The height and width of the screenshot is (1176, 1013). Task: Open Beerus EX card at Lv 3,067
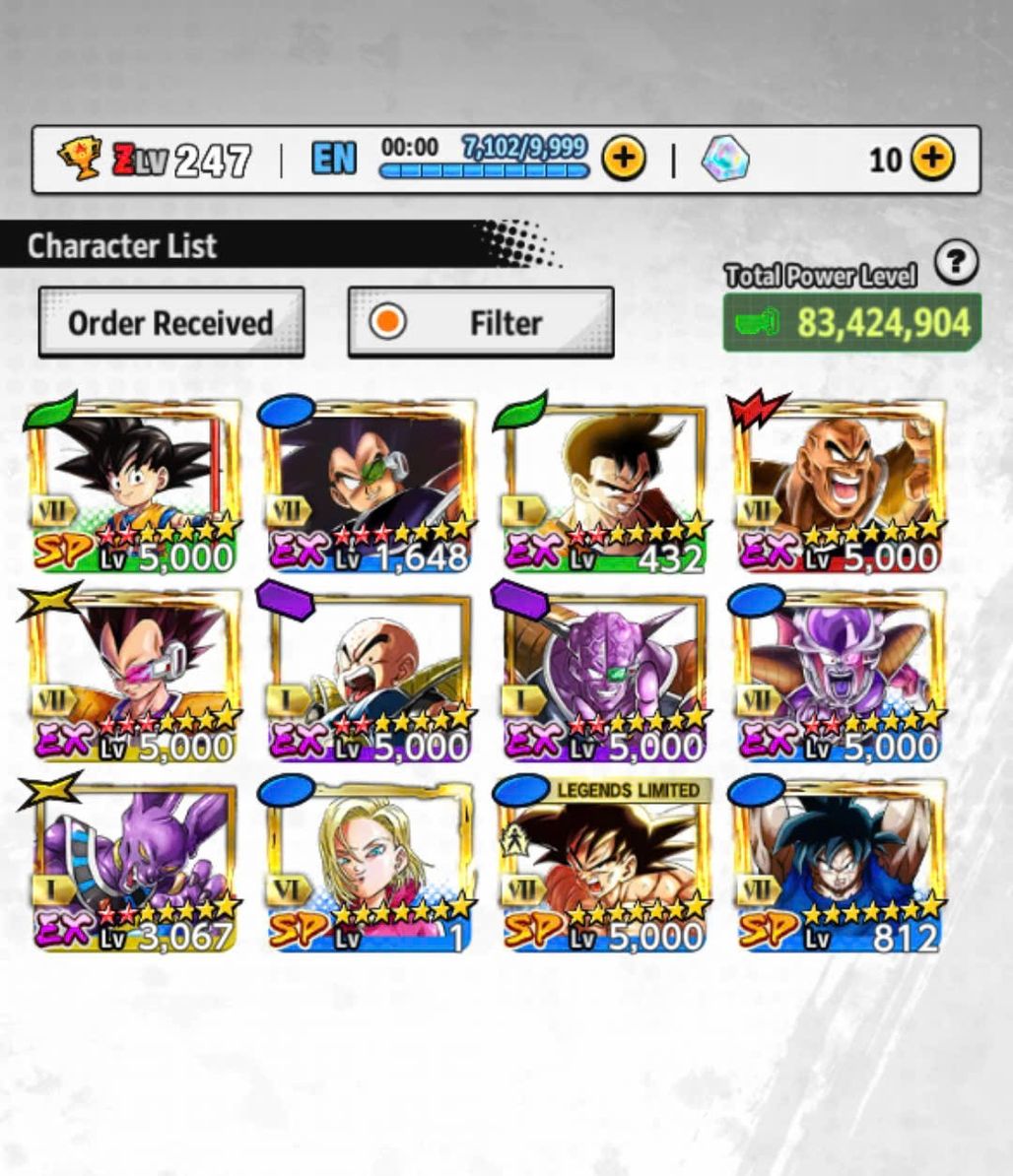[135, 867]
